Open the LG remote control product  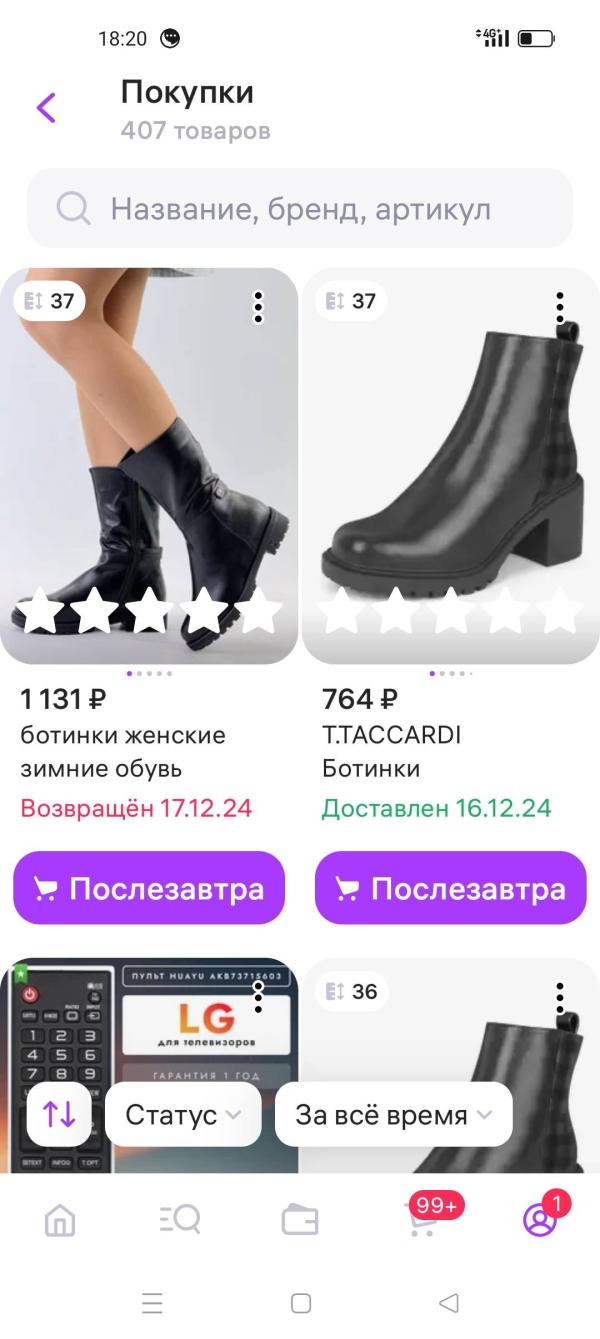pos(150,1040)
